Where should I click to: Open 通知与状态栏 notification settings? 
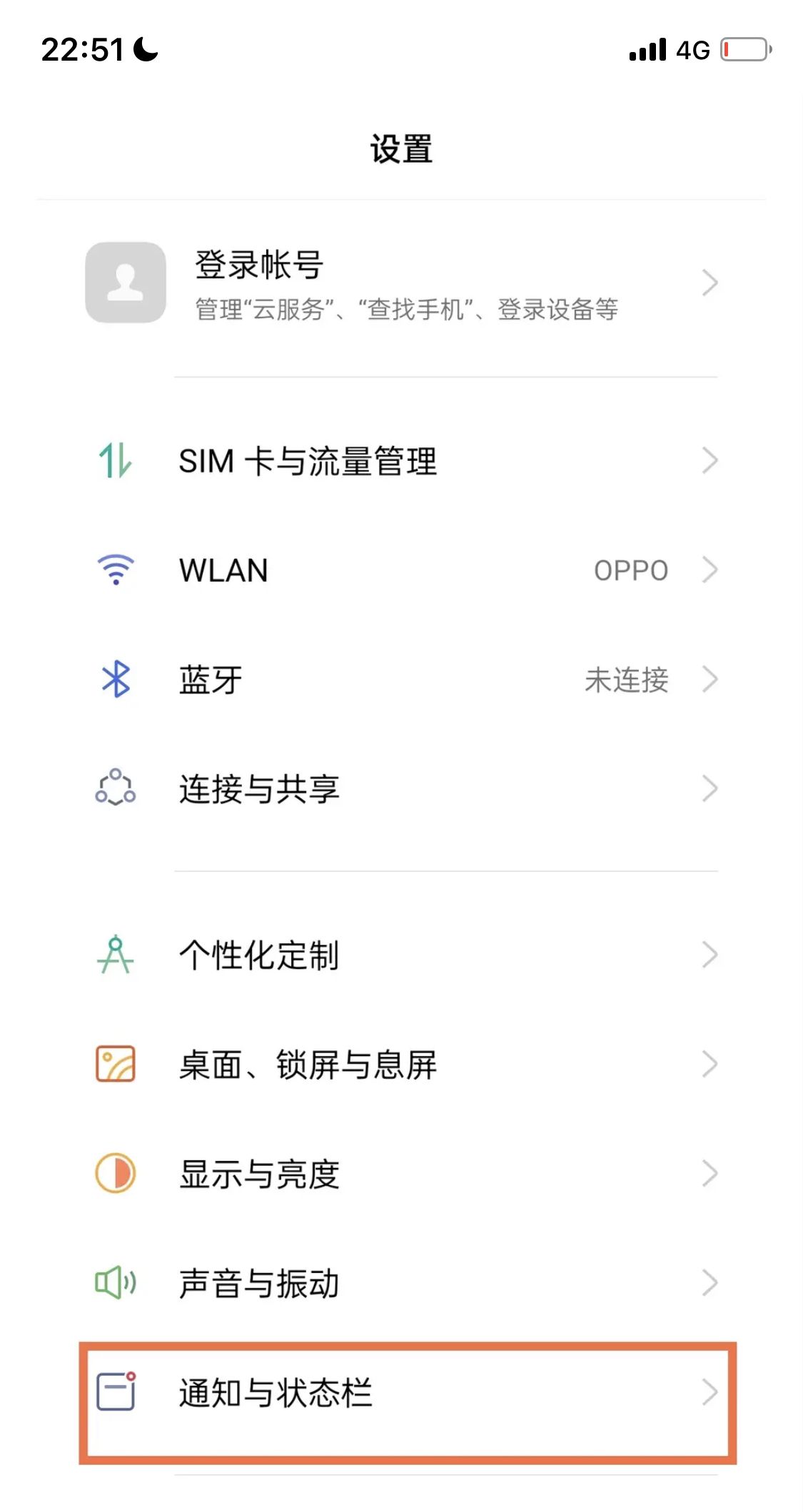[x=401, y=1393]
